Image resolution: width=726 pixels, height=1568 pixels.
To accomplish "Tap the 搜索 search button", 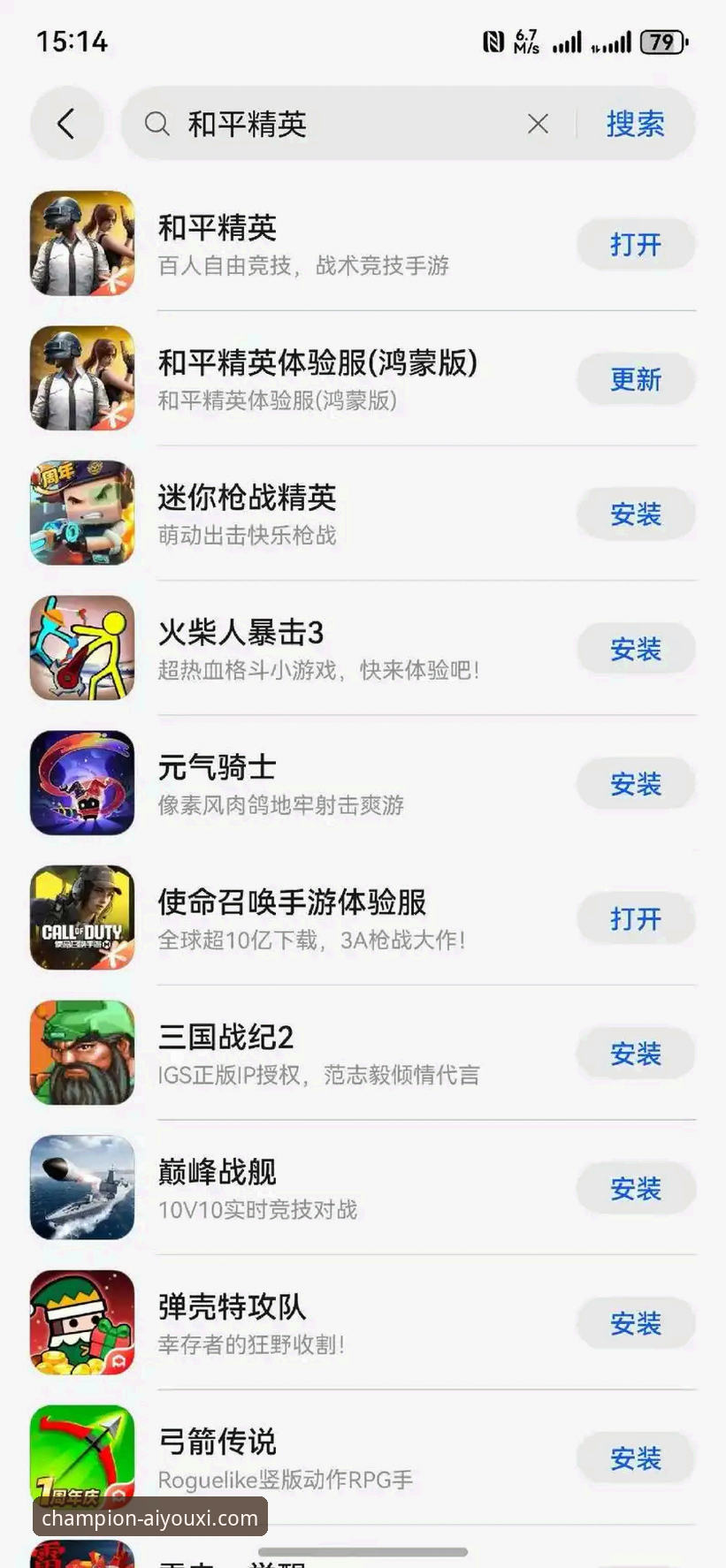I will (635, 125).
